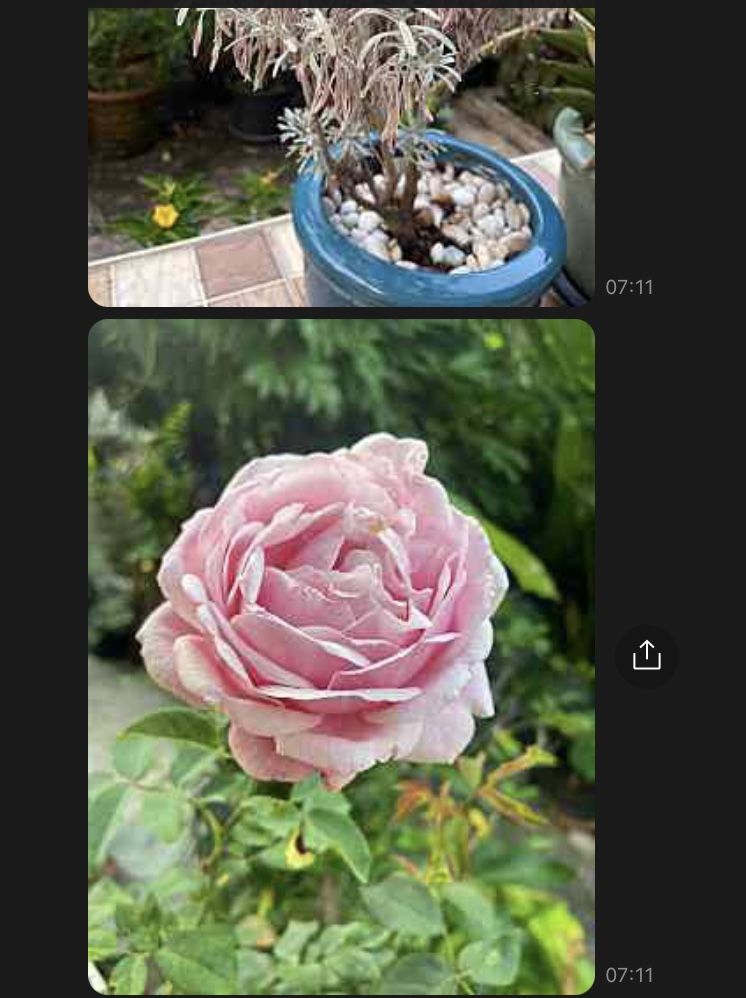Open the blue pot plant photo
The image size is (746, 998).
click(x=341, y=157)
